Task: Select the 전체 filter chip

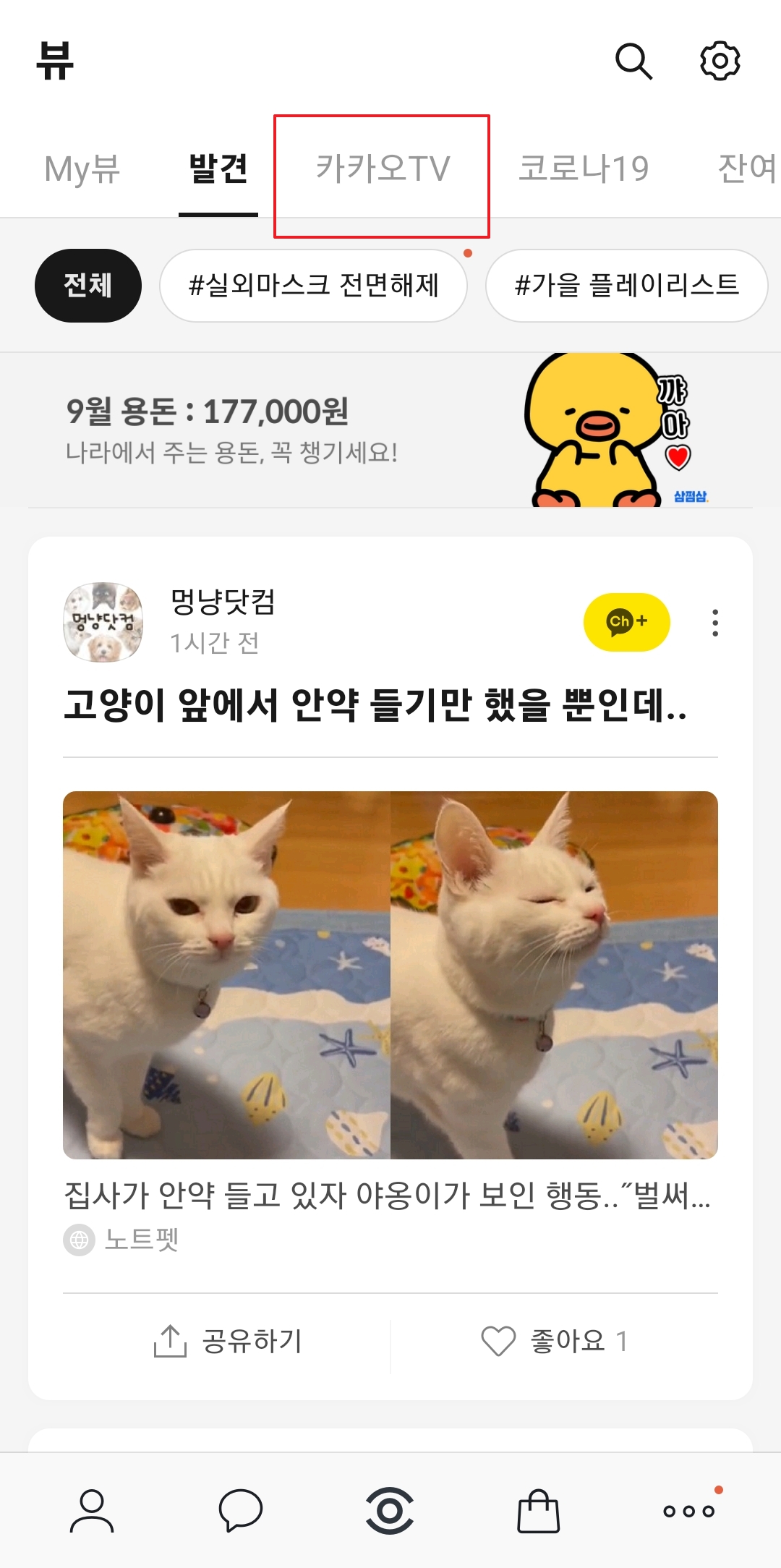Action: [88, 285]
